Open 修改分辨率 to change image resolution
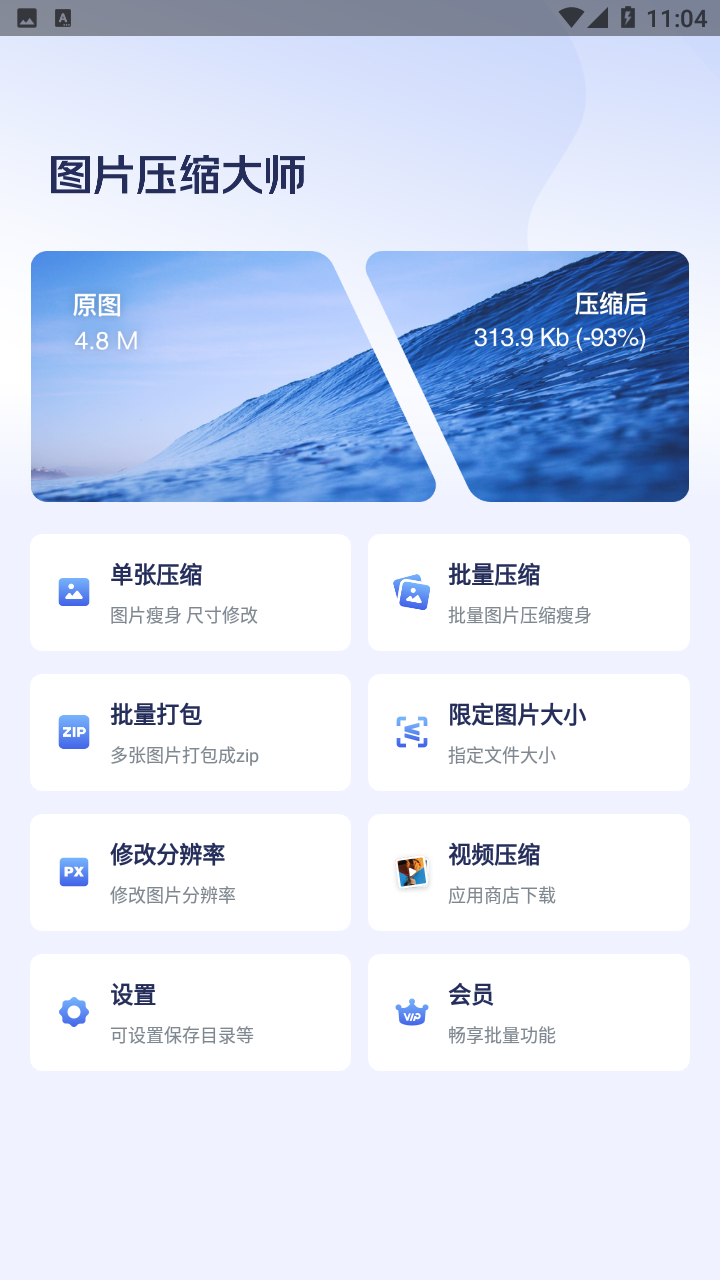720x1280 pixels. 190,871
